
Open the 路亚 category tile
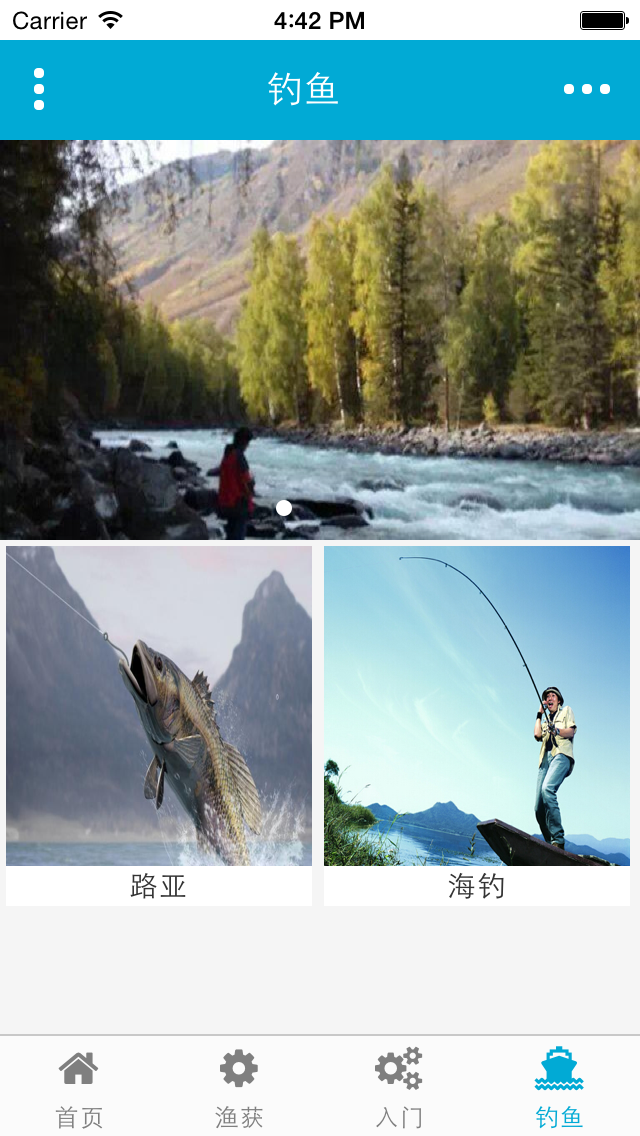click(x=159, y=725)
